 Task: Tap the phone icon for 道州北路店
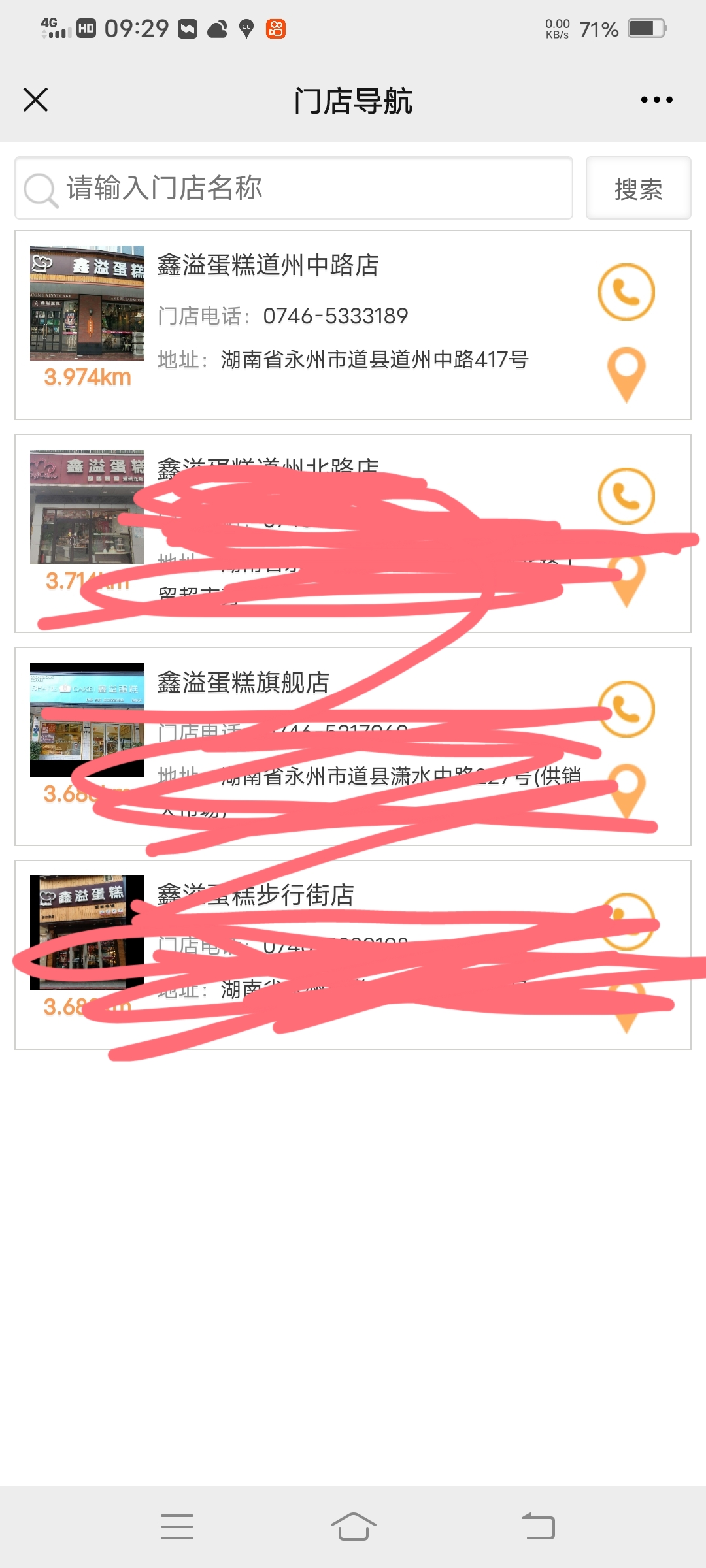[x=626, y=496]
